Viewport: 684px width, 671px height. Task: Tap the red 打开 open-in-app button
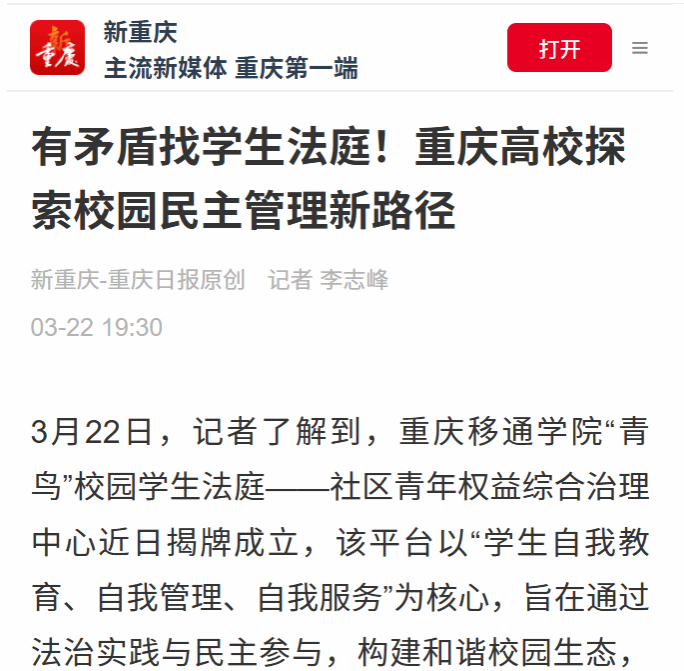click(559, 48)
